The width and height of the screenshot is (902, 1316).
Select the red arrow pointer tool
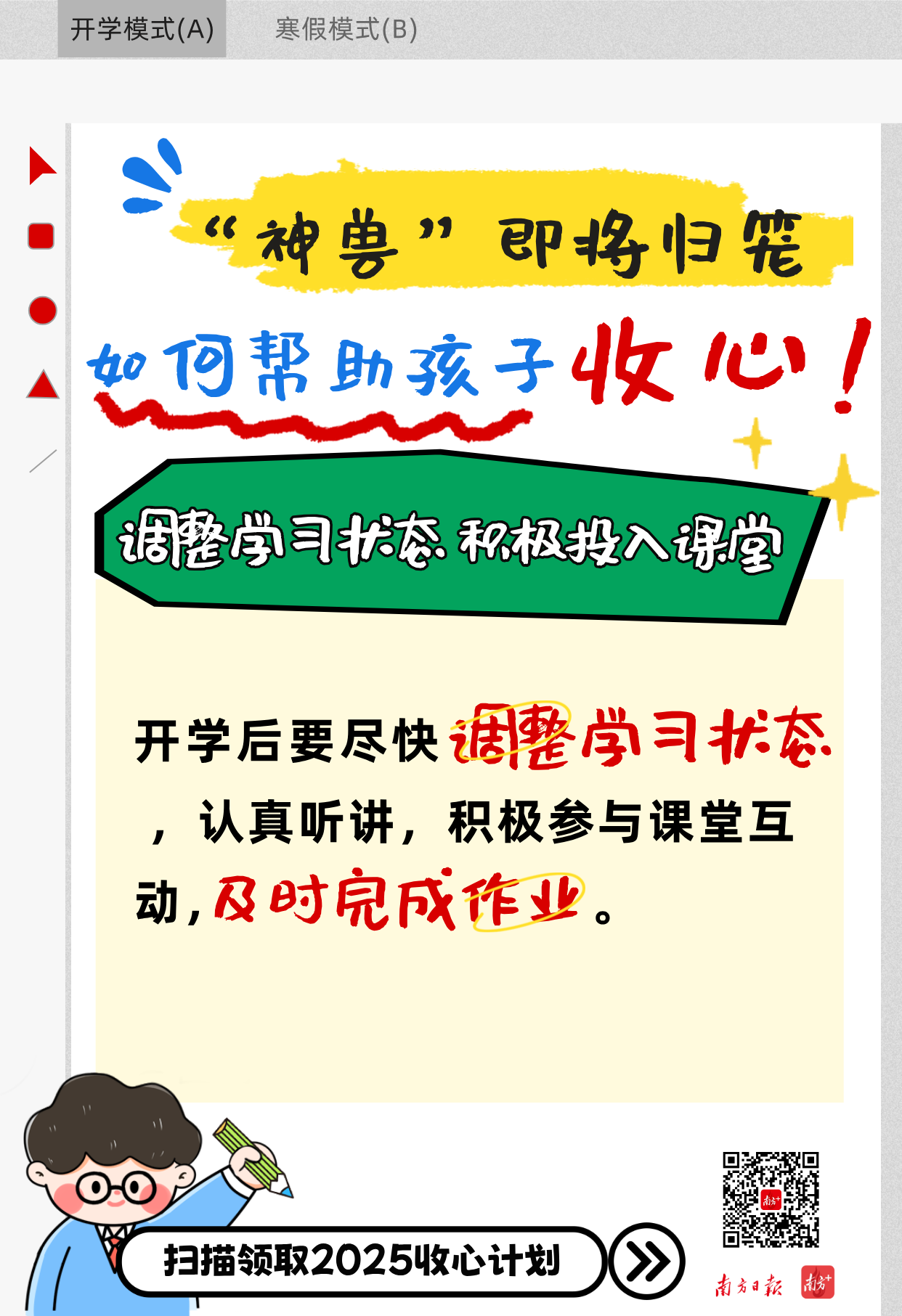pos(41,166)
